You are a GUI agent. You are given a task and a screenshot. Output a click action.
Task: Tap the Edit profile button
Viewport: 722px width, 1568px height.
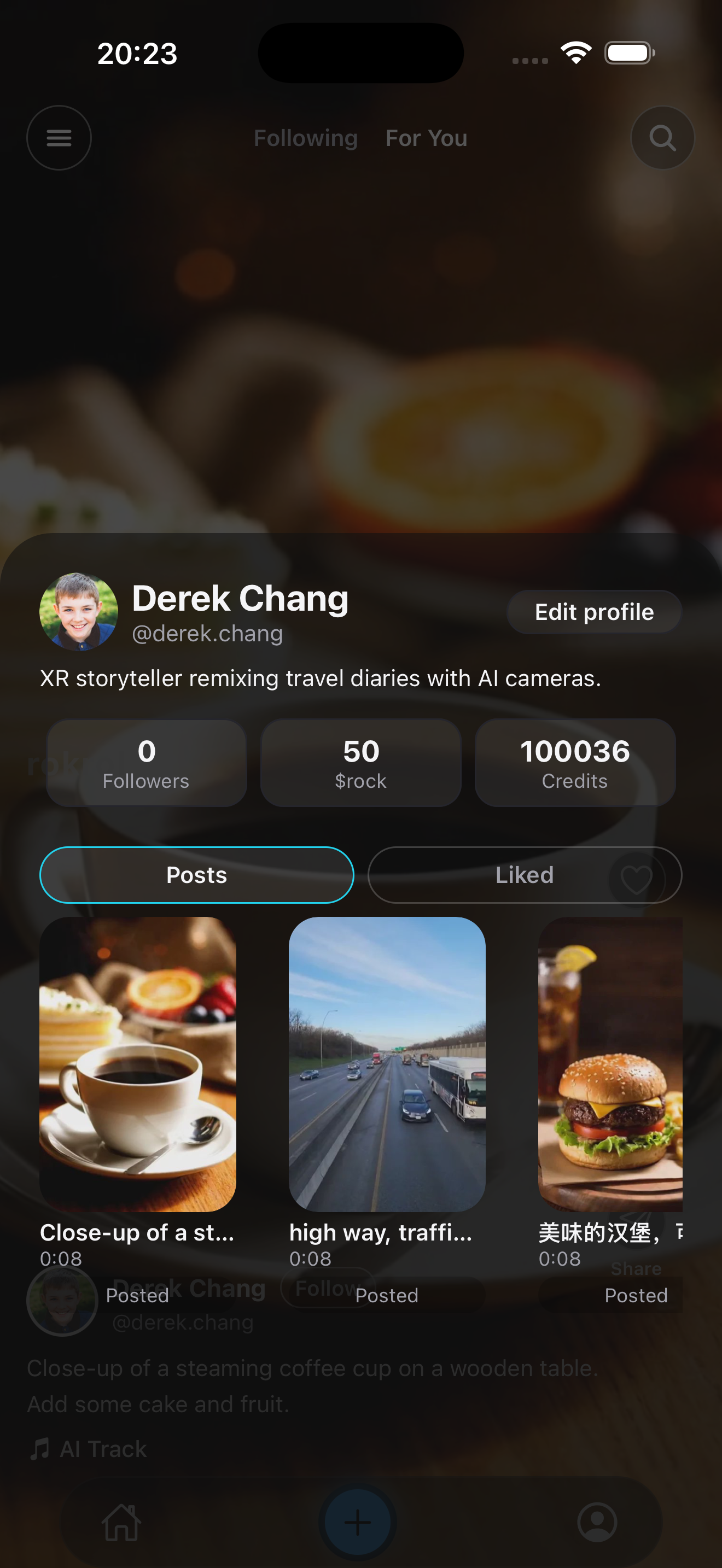coord(593,612)
